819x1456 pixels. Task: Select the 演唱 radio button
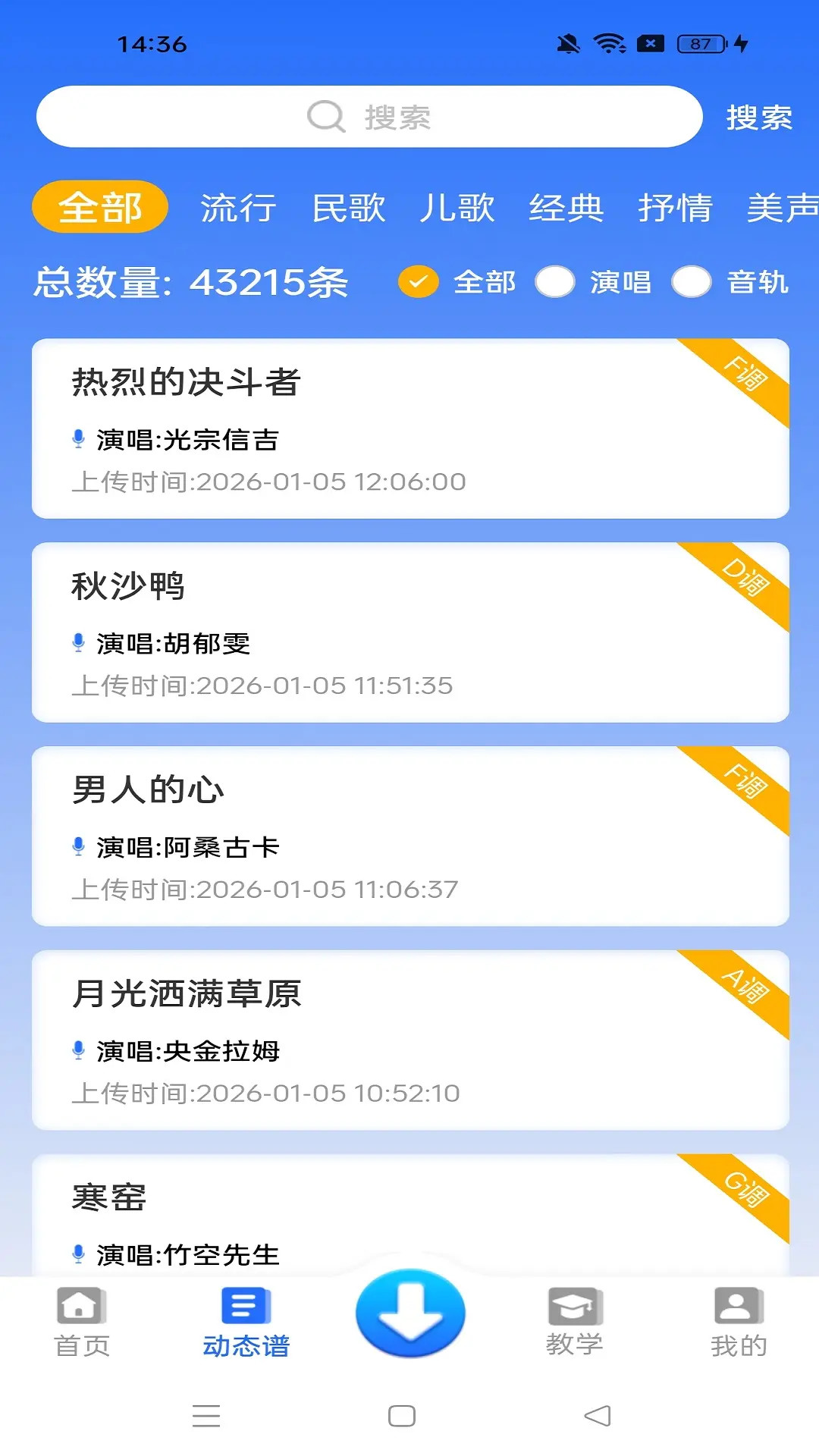coord(556,282)
